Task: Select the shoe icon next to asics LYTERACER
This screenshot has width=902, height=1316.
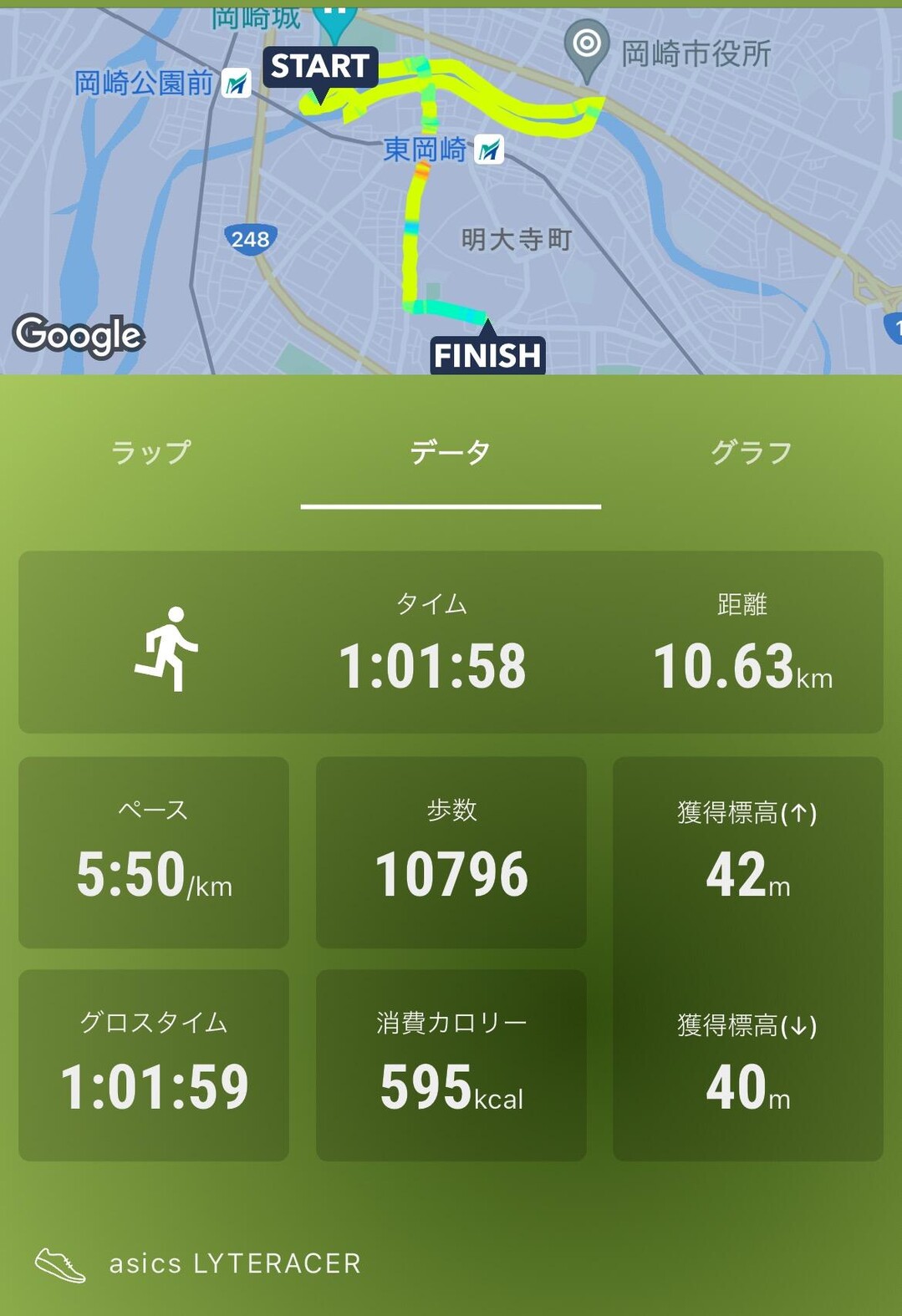Action: (x=60, y=1263)
